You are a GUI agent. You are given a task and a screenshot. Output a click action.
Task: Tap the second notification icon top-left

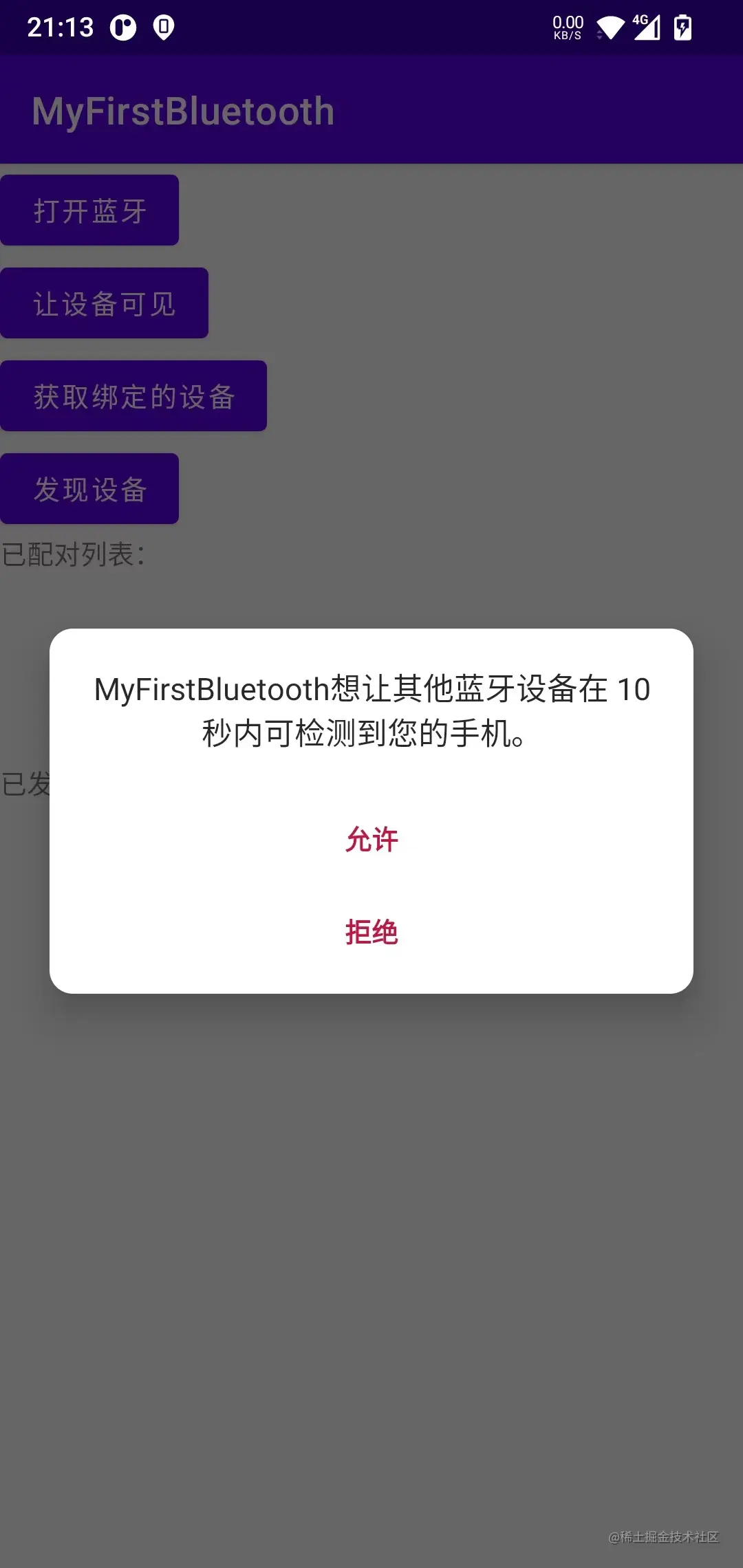coord(163,28)
